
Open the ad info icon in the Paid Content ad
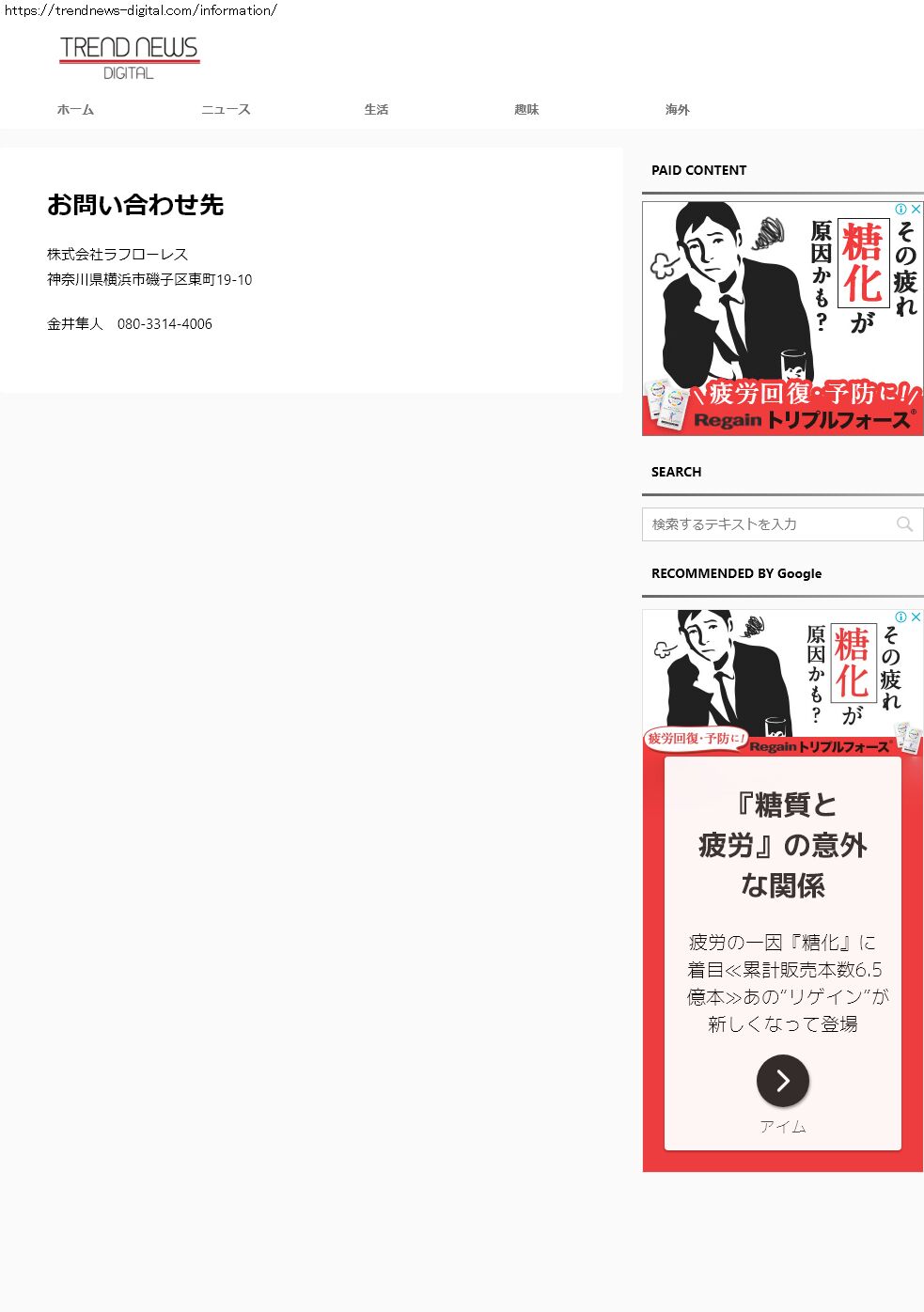(901, 209)
